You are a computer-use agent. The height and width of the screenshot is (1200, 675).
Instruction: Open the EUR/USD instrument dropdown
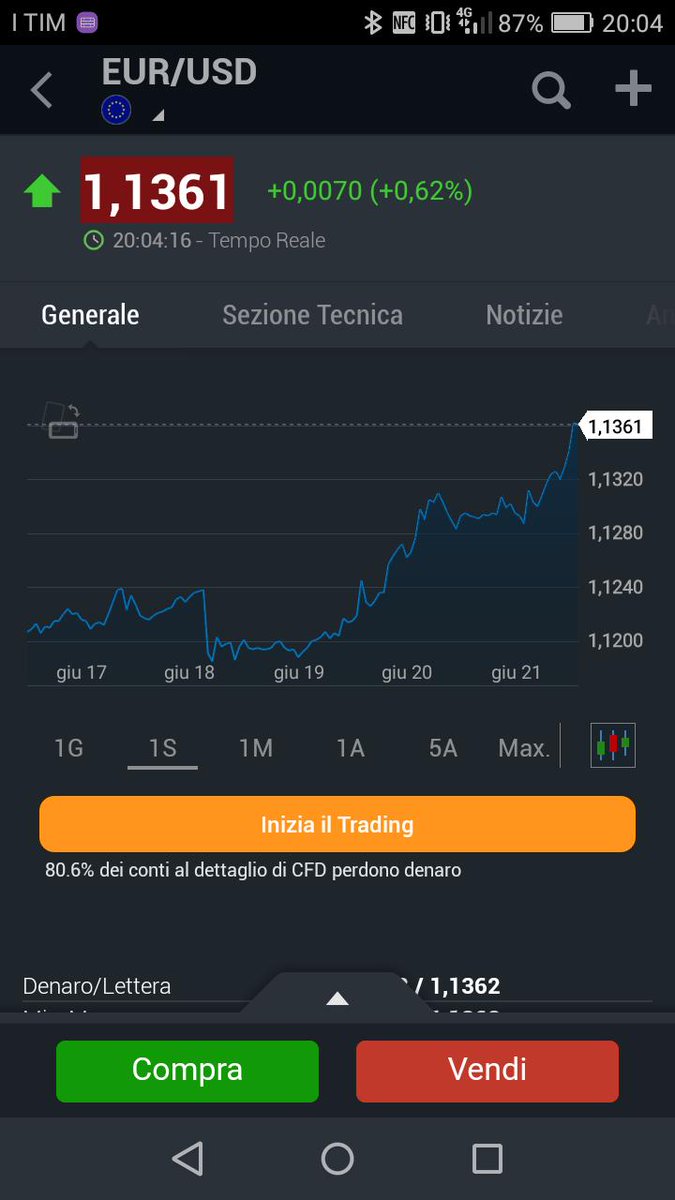158,117
